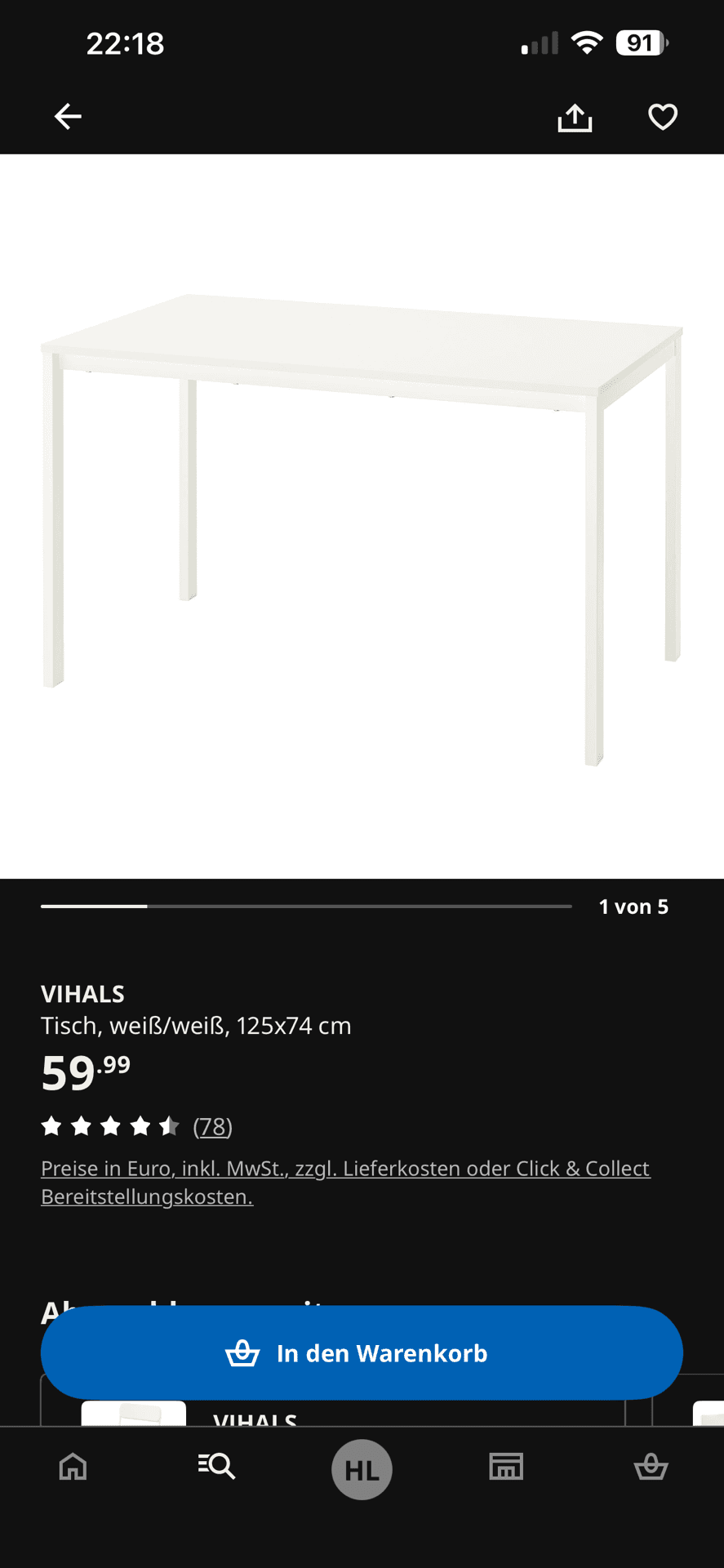Open the shopping basket tab
The height and width of the screenshot is (1568, 724).
(651, 1467)
